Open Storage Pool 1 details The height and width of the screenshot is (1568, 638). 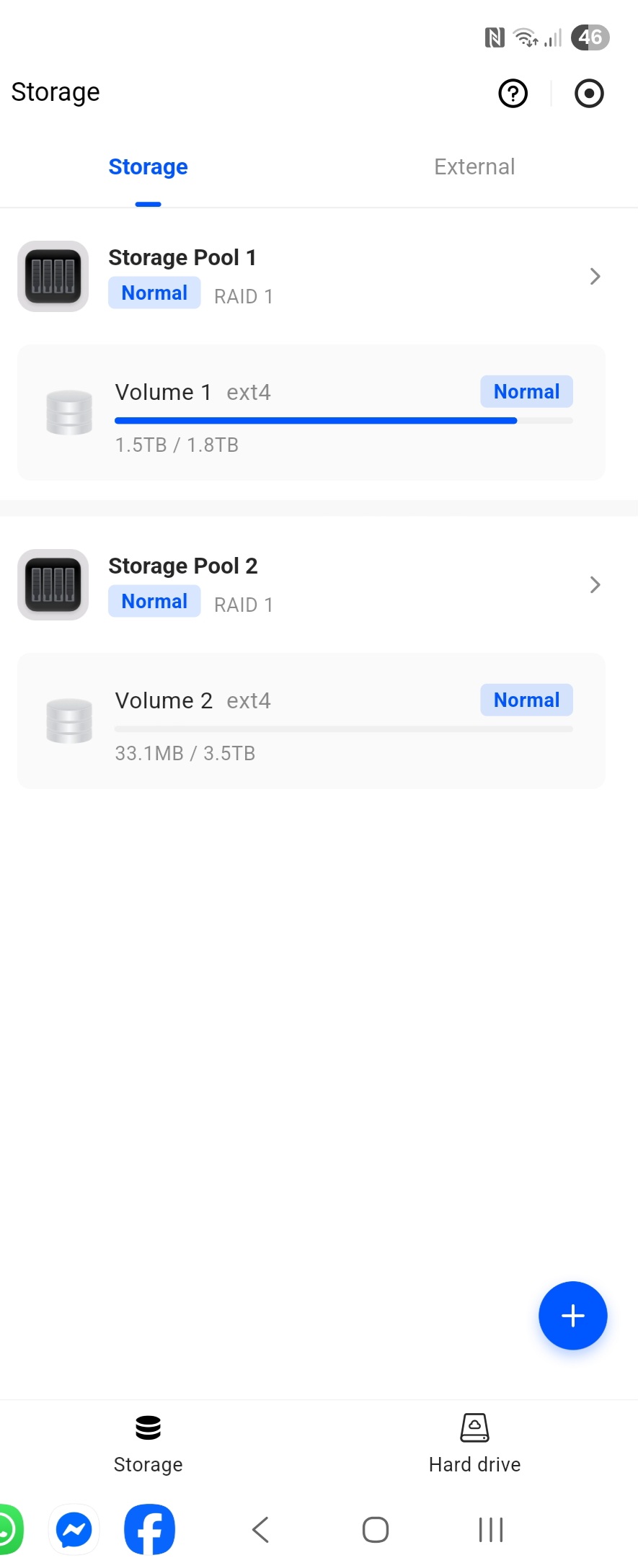click(310, 277)
